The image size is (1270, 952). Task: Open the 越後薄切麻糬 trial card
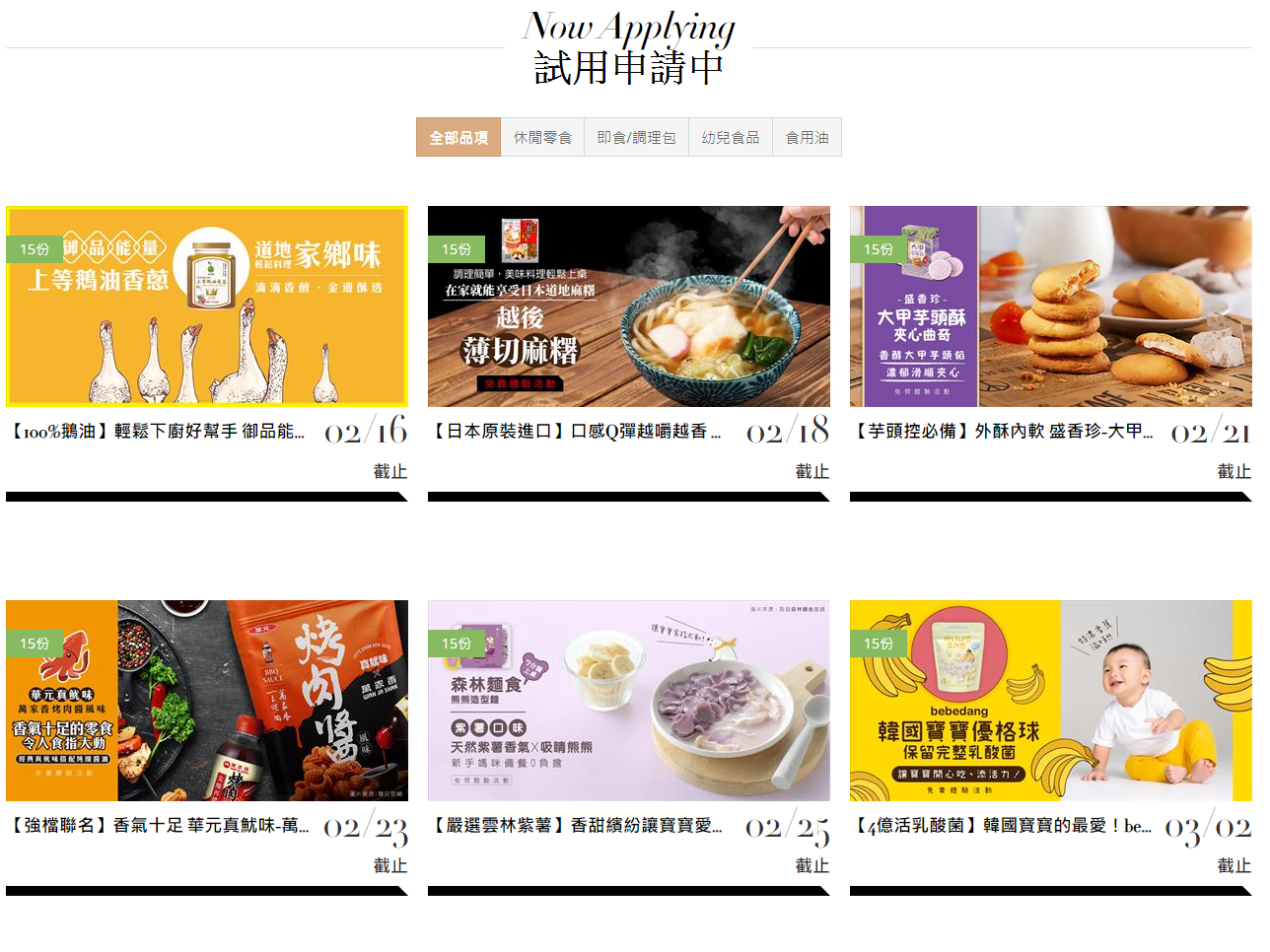click(628, 306)
